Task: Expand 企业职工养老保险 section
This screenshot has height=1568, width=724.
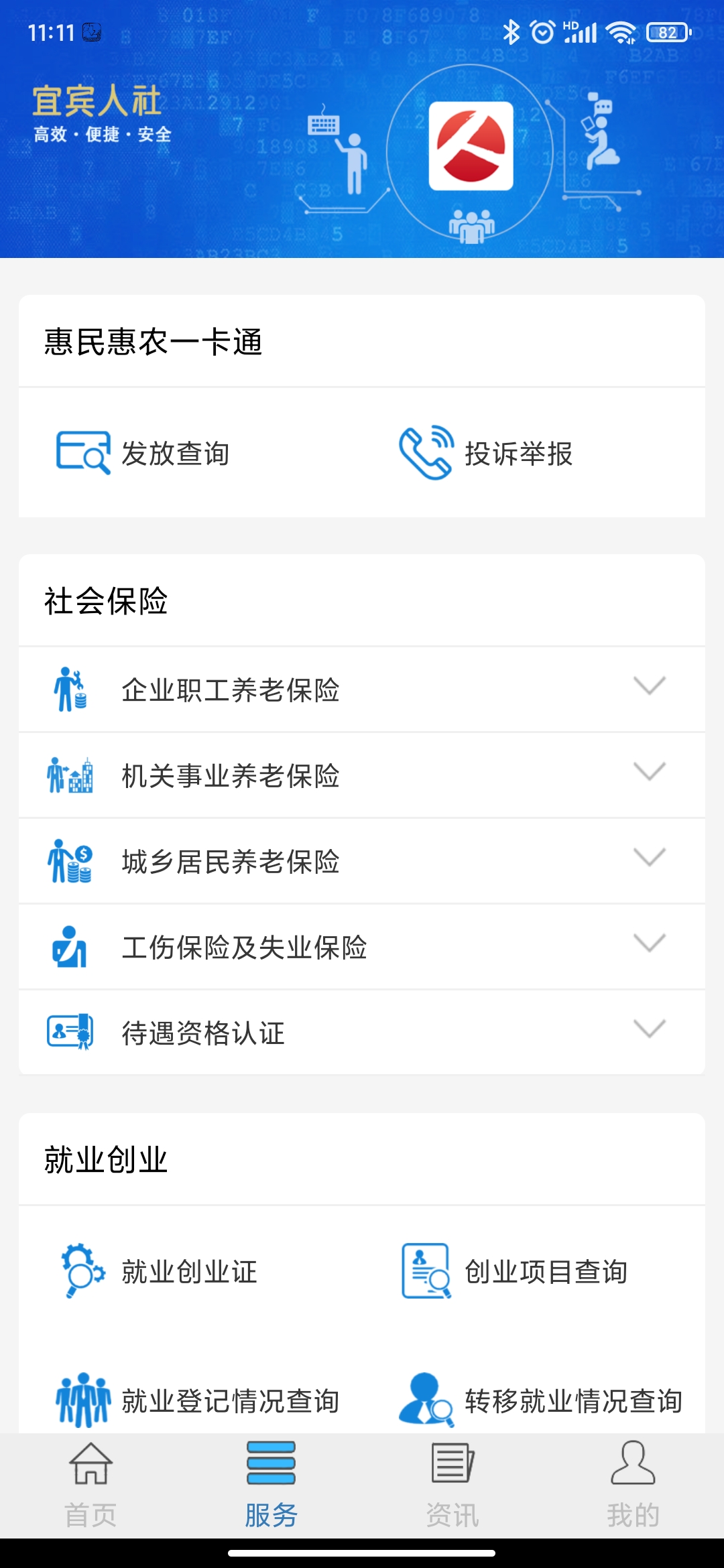Action: click(x=362, y=690)
